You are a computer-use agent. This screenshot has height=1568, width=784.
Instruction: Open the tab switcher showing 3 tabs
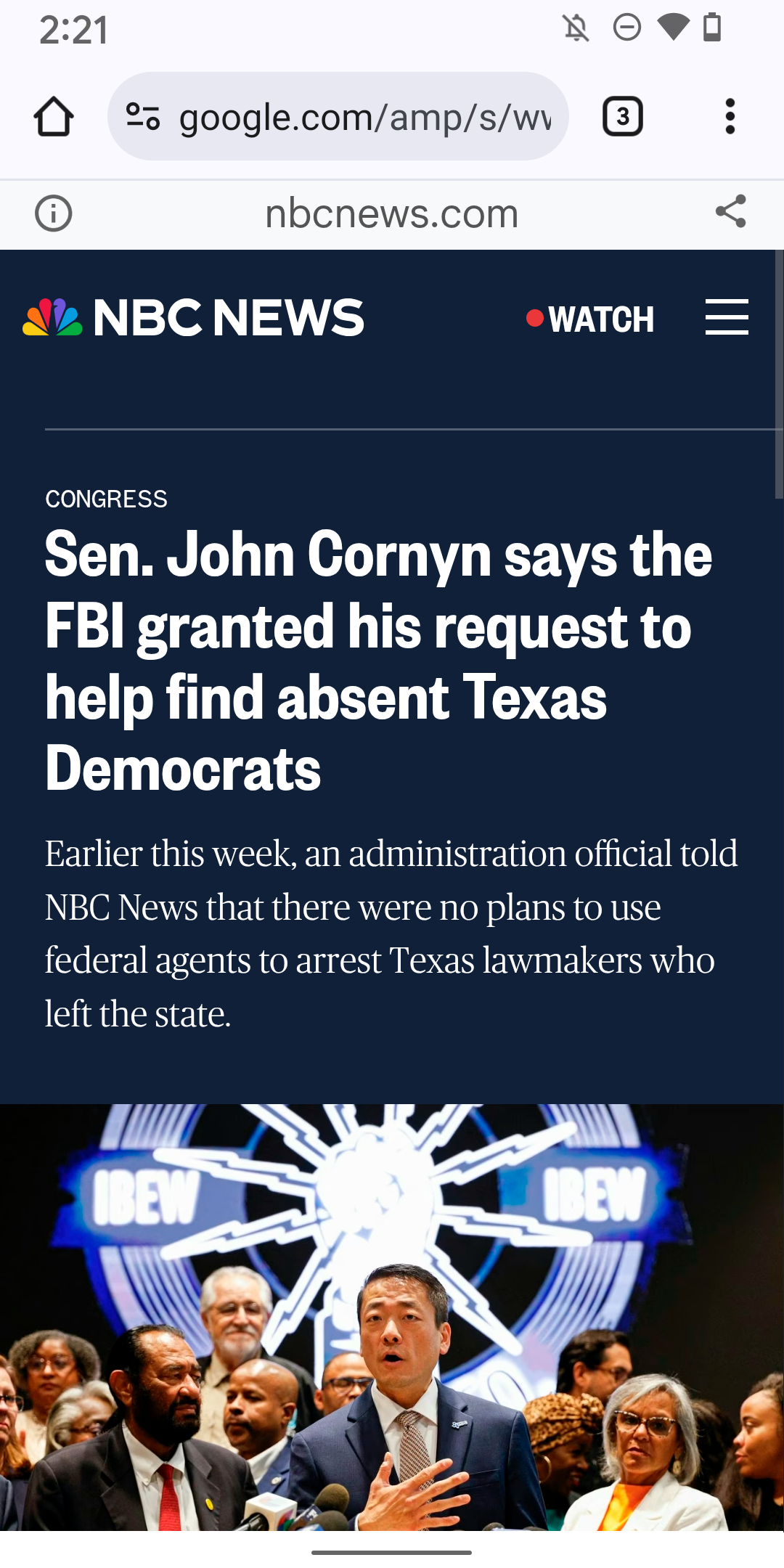pos(622,117)
